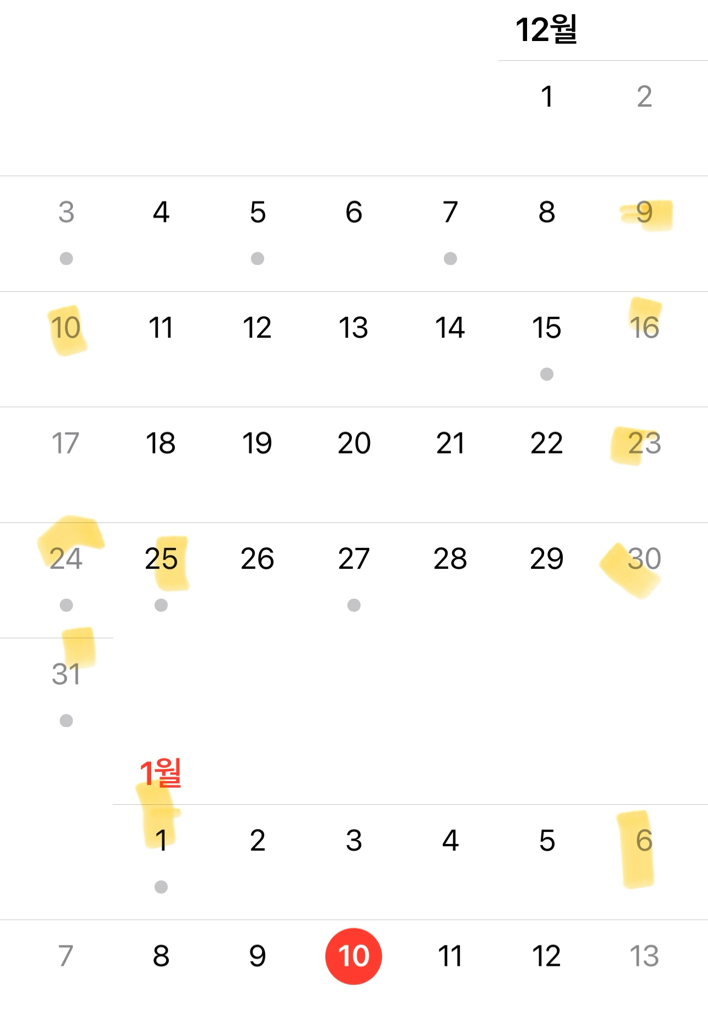Select December 31 date
The height and width of the screenshot is (1024, 708).
[66, 675]
